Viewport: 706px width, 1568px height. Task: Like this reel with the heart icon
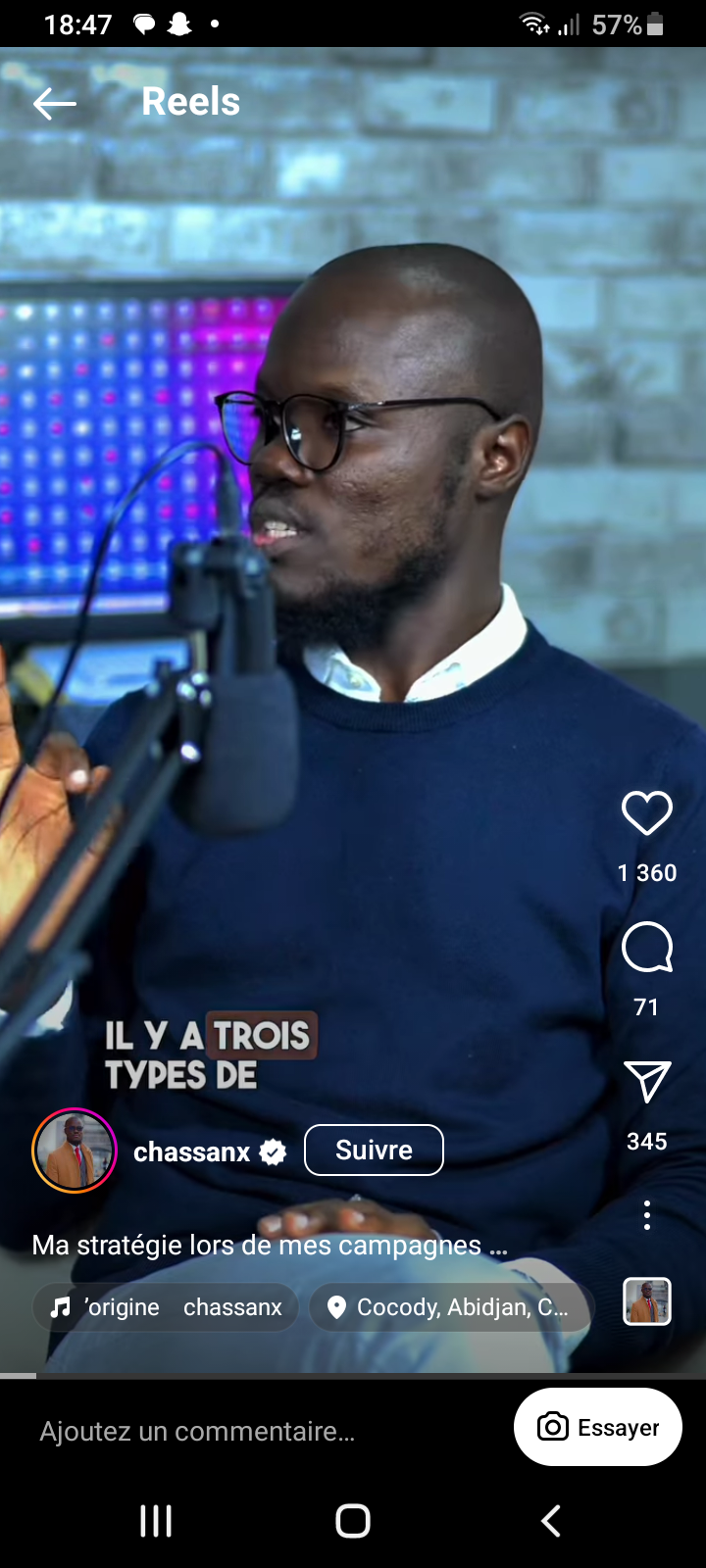(647, 813)
